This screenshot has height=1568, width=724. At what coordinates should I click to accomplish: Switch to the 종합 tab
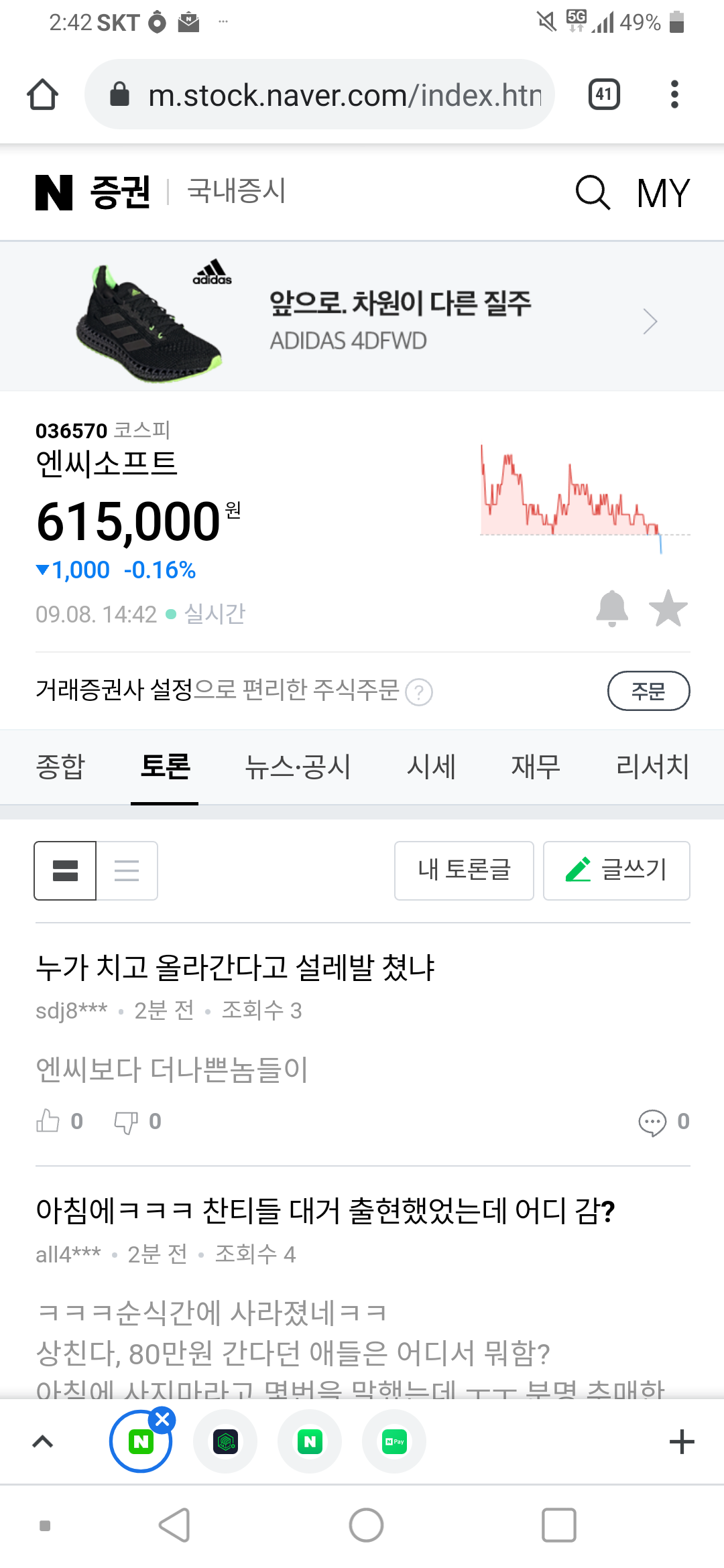[x=60, y=767]
